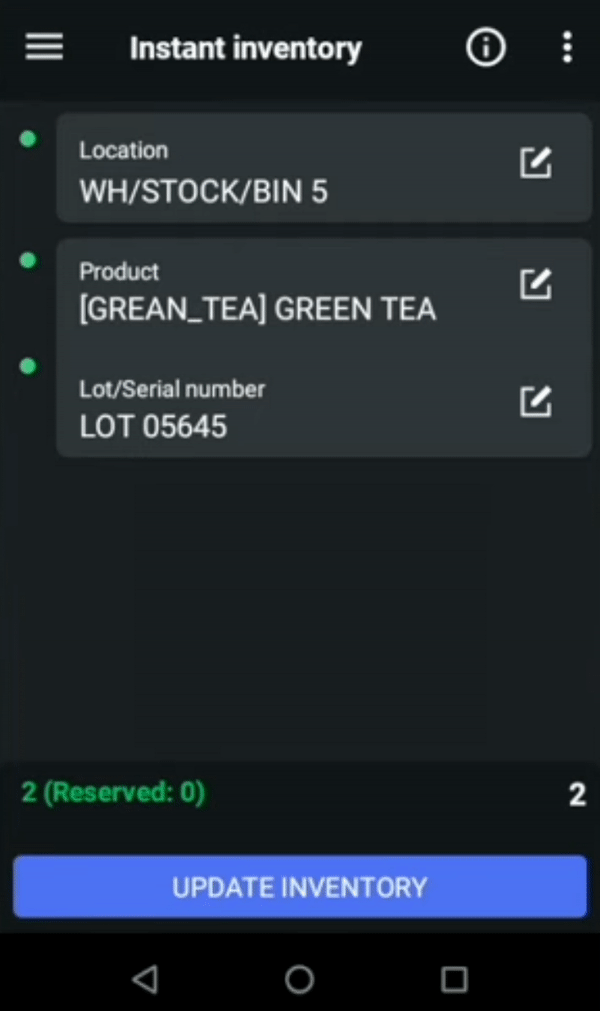Edit the Product GREEN TEA field
Image resolution: width=600 pixels, height=1011 pixels.
[536, 284]
